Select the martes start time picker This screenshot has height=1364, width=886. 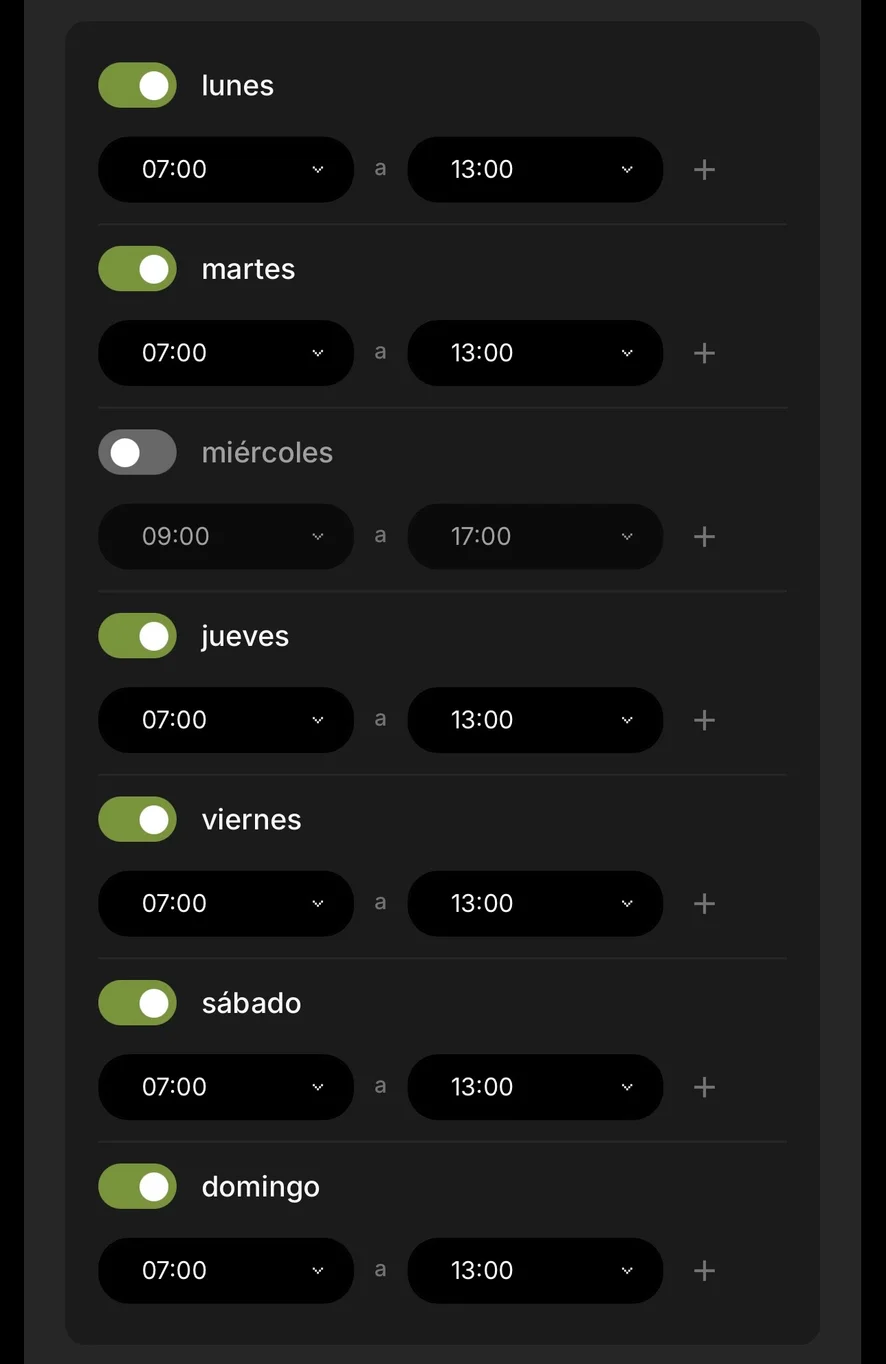coord(226,353)
